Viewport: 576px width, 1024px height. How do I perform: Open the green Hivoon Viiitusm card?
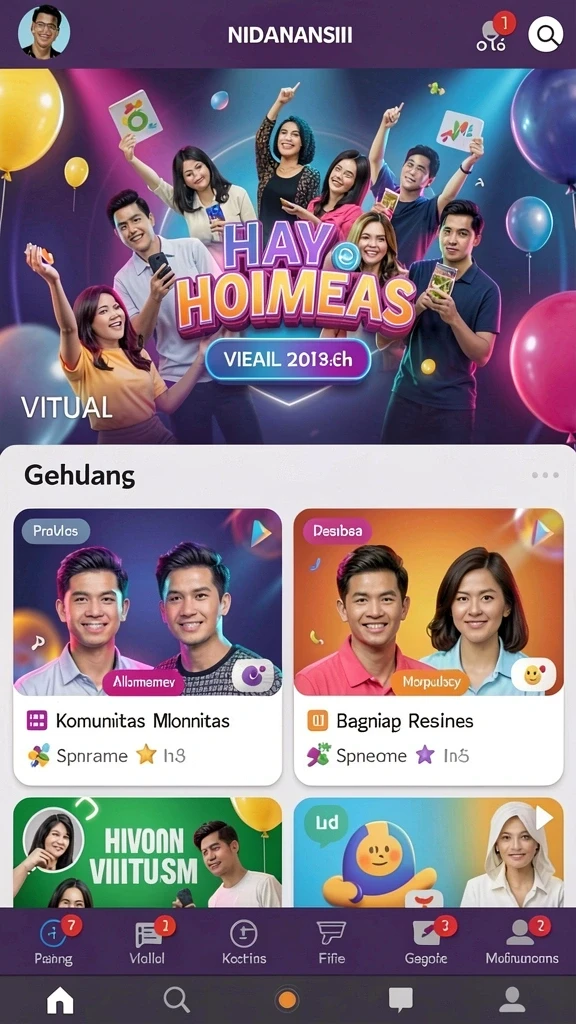pos(148,852)
